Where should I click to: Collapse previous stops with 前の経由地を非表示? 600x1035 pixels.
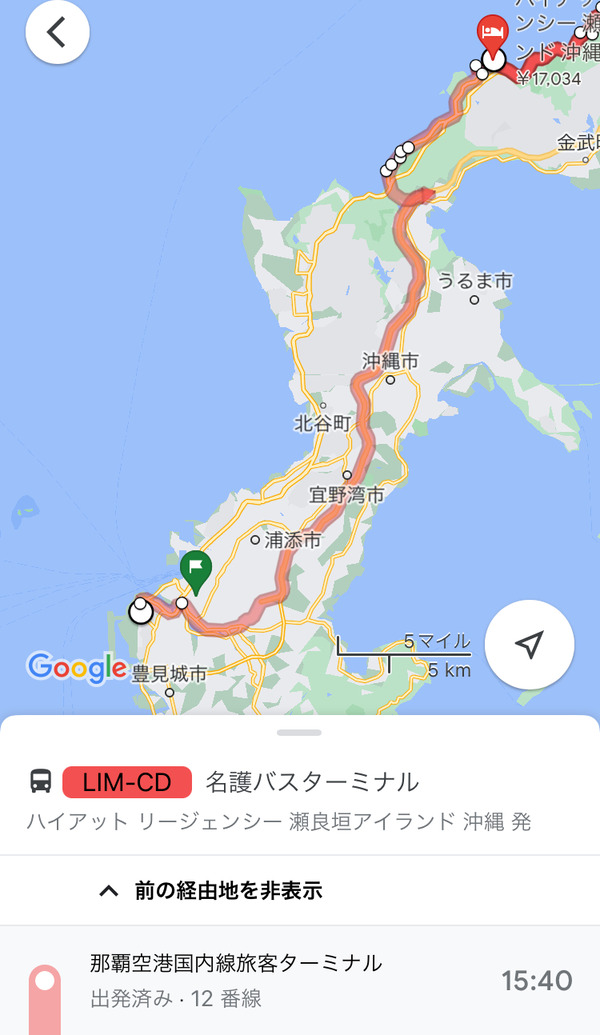300,890
